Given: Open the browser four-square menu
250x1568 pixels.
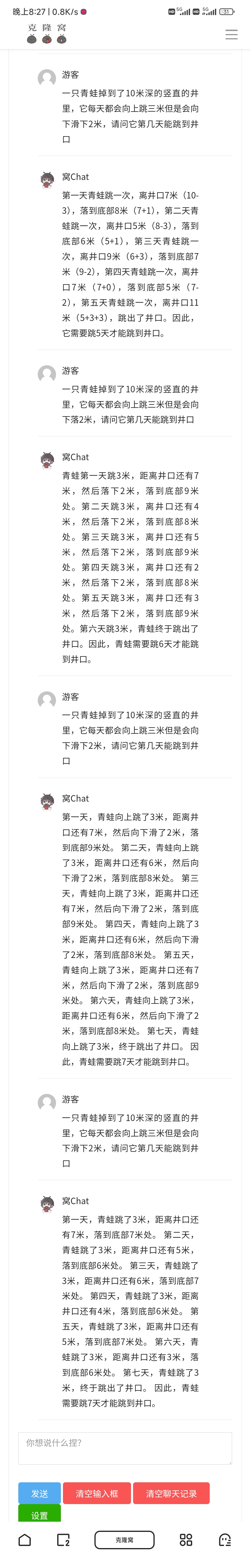Looking at the screenshot, I should coord(186,1540).
